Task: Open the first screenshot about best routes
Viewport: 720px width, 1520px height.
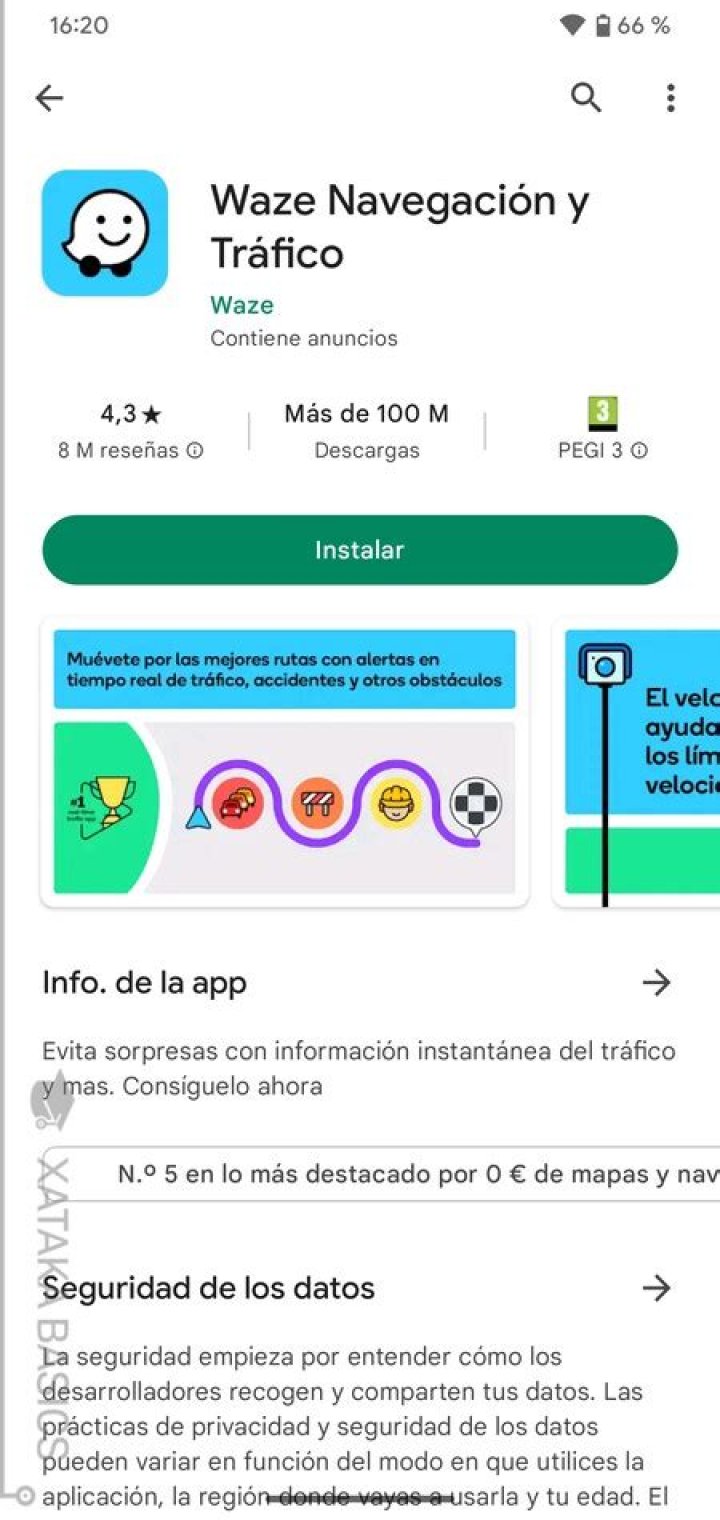Action: click(284, 762)
